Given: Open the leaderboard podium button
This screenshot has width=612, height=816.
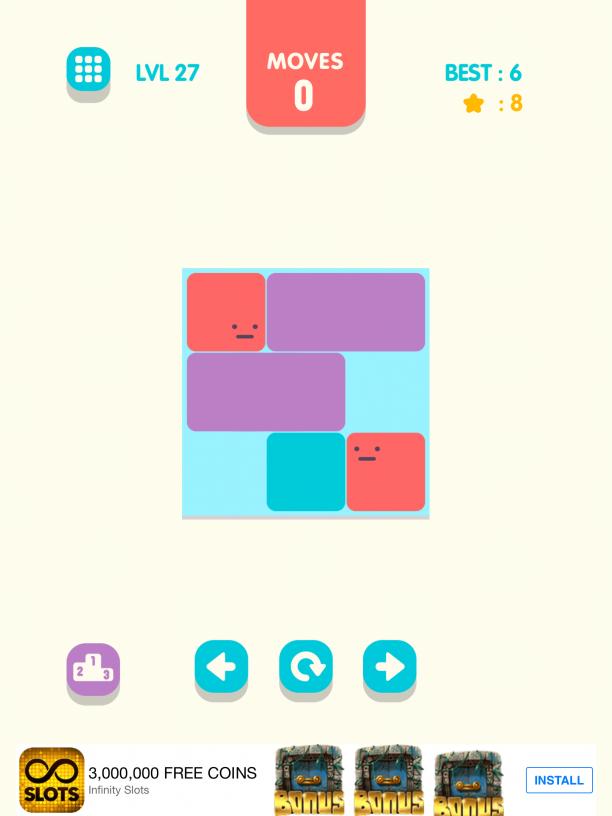Looking at the screenshot, I should pos(93,669).
